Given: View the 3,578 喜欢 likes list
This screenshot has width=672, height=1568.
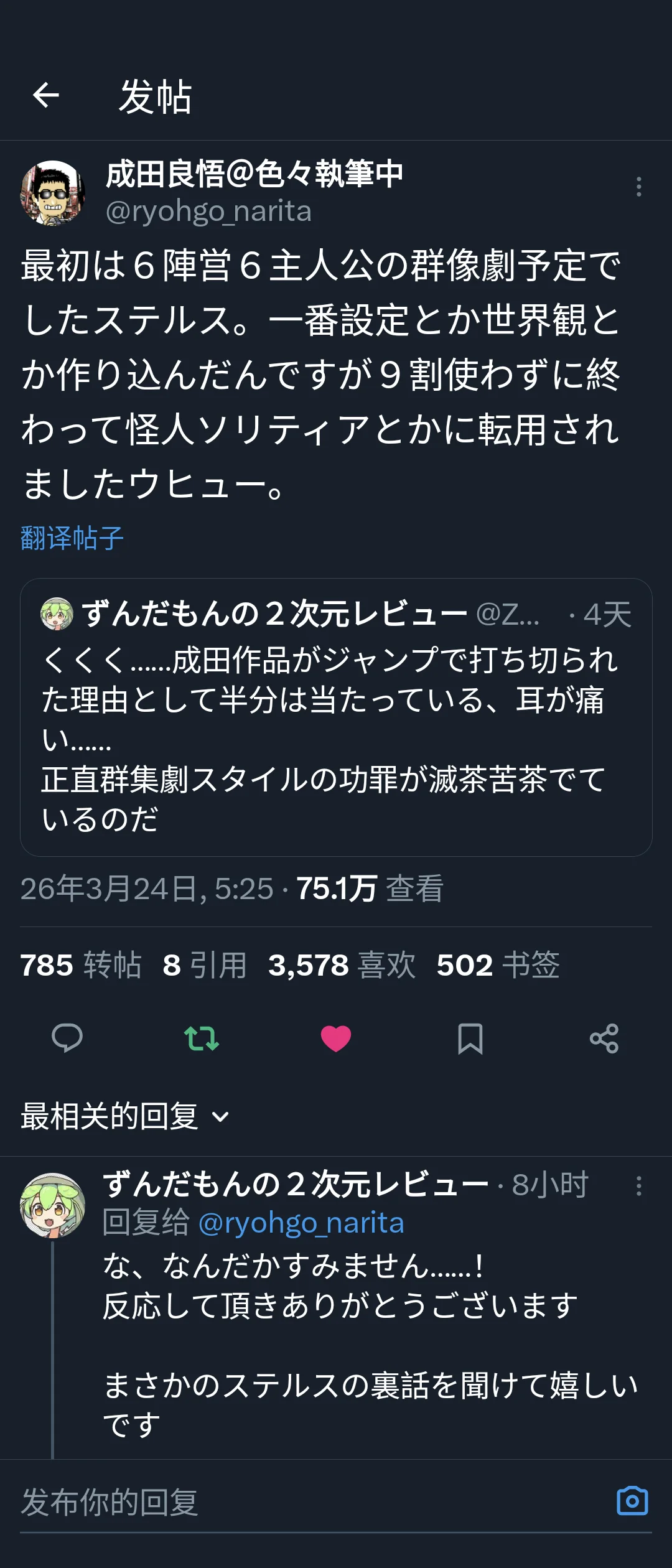Looking at the screenshot, I should (342, 965).
